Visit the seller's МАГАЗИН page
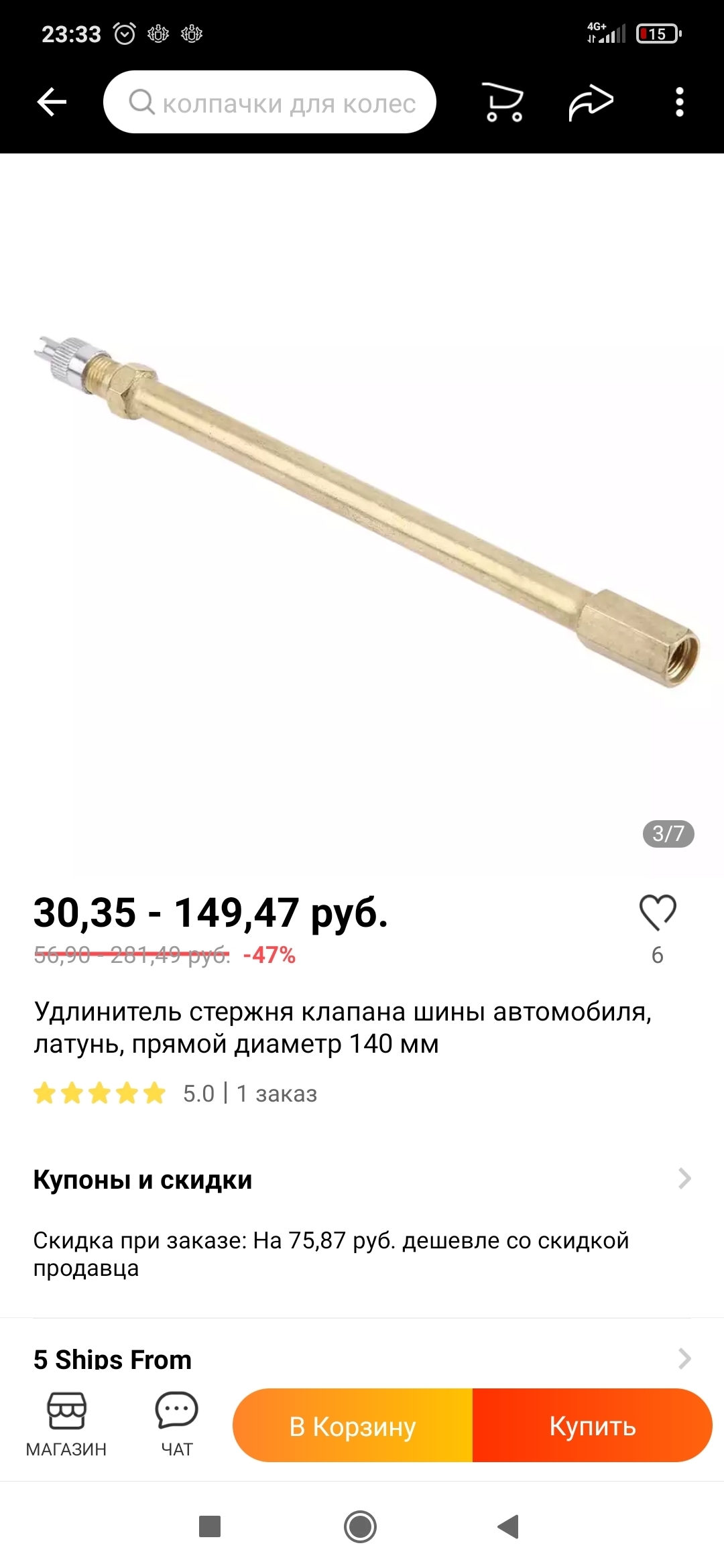724x1568 pixels. pos(66,1425)
